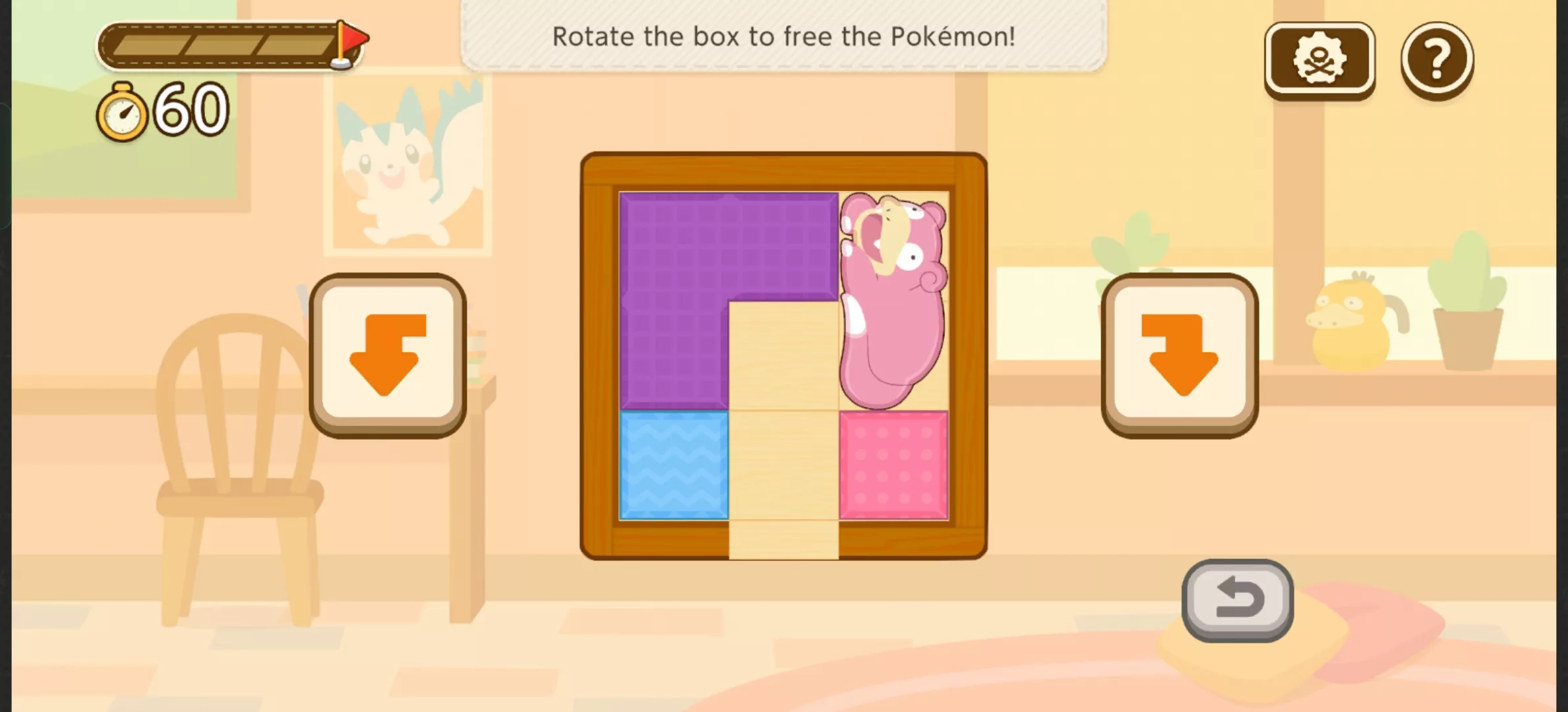Open the gear settings button
This screenshot has height=712, width=1568.
click(1319, 60)
